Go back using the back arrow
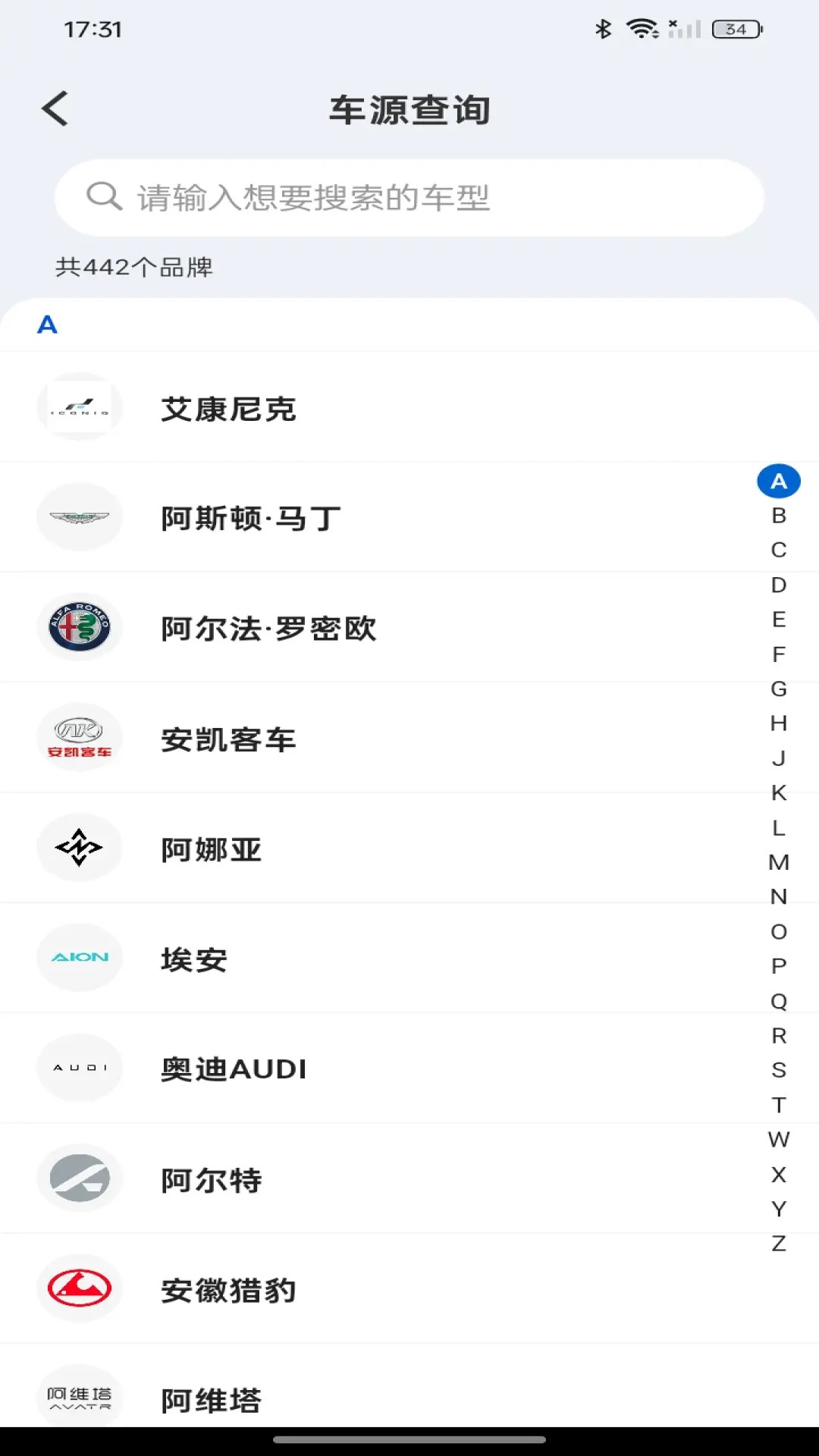The image size is (819, 1456). [x=55, y=108]
